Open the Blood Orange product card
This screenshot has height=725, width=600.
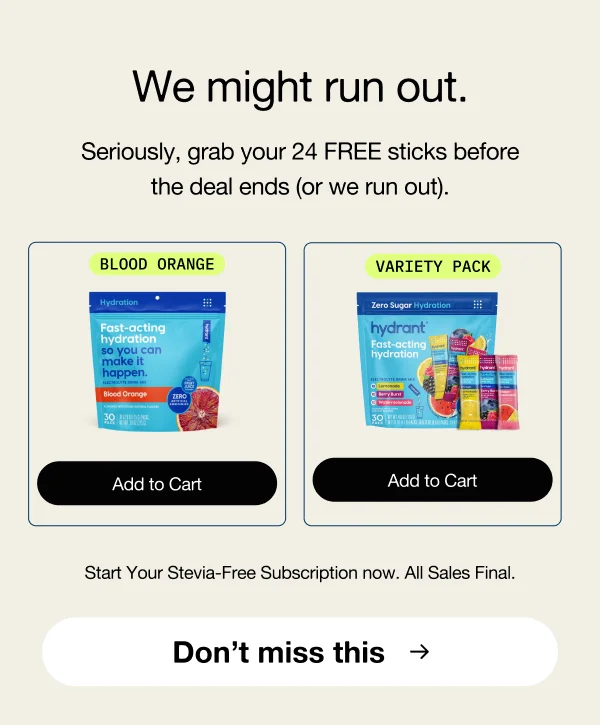click(157, 360)
